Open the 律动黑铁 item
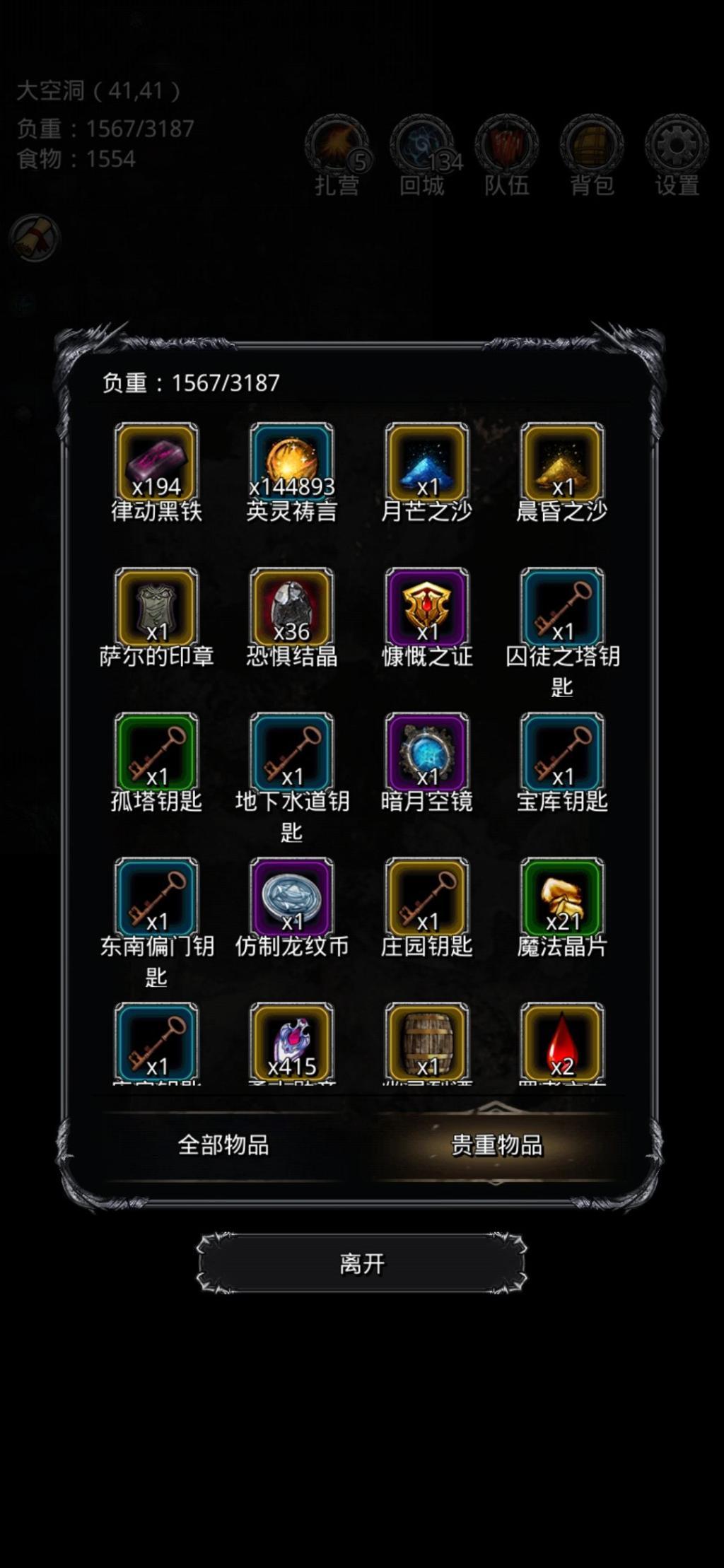The width and height of the screenshot is (724, 1568). (x=156, y=463)
